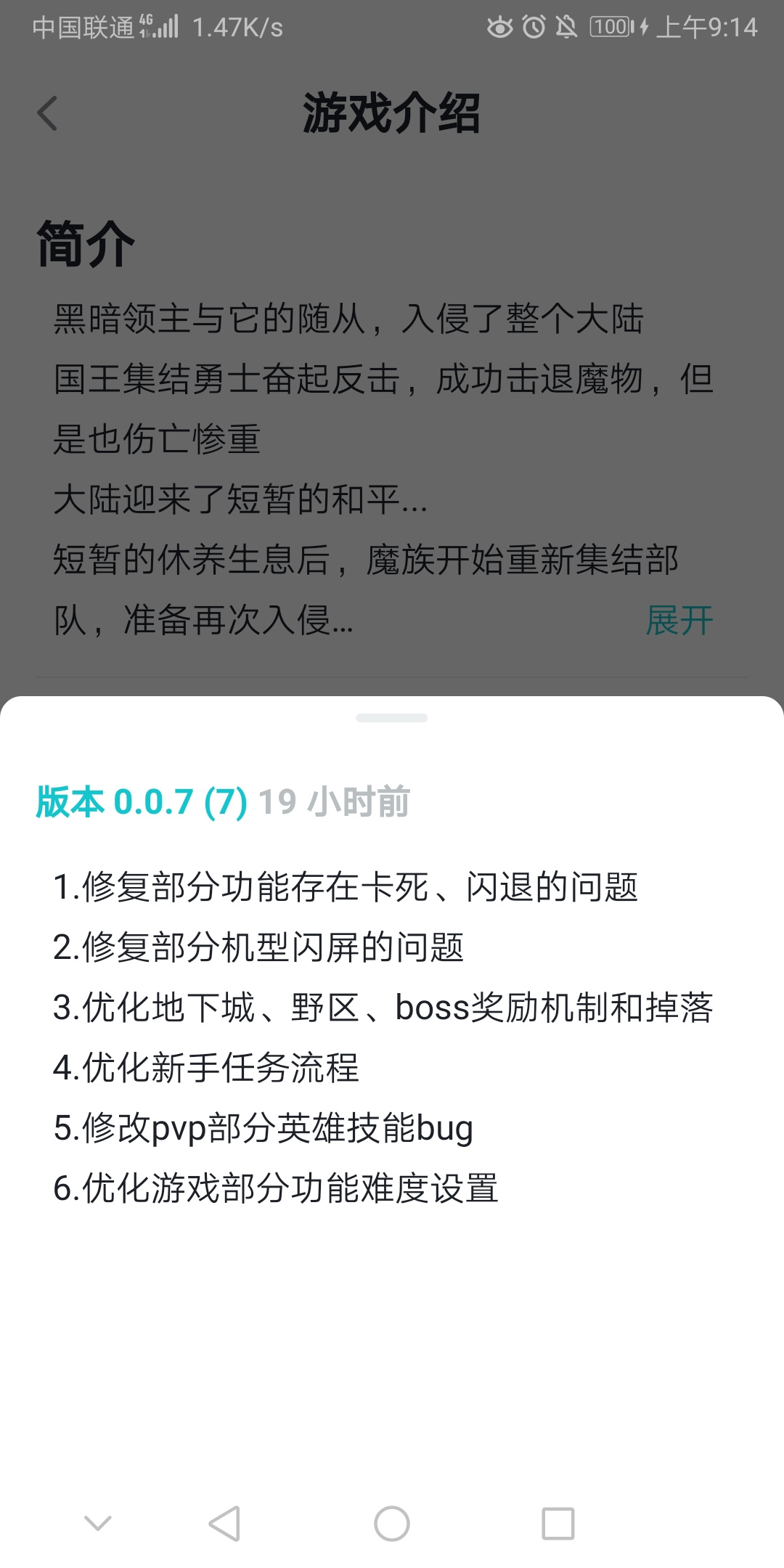784x1568 pixels.
Task: Go to the home screen
Action: coord(392,1523)
